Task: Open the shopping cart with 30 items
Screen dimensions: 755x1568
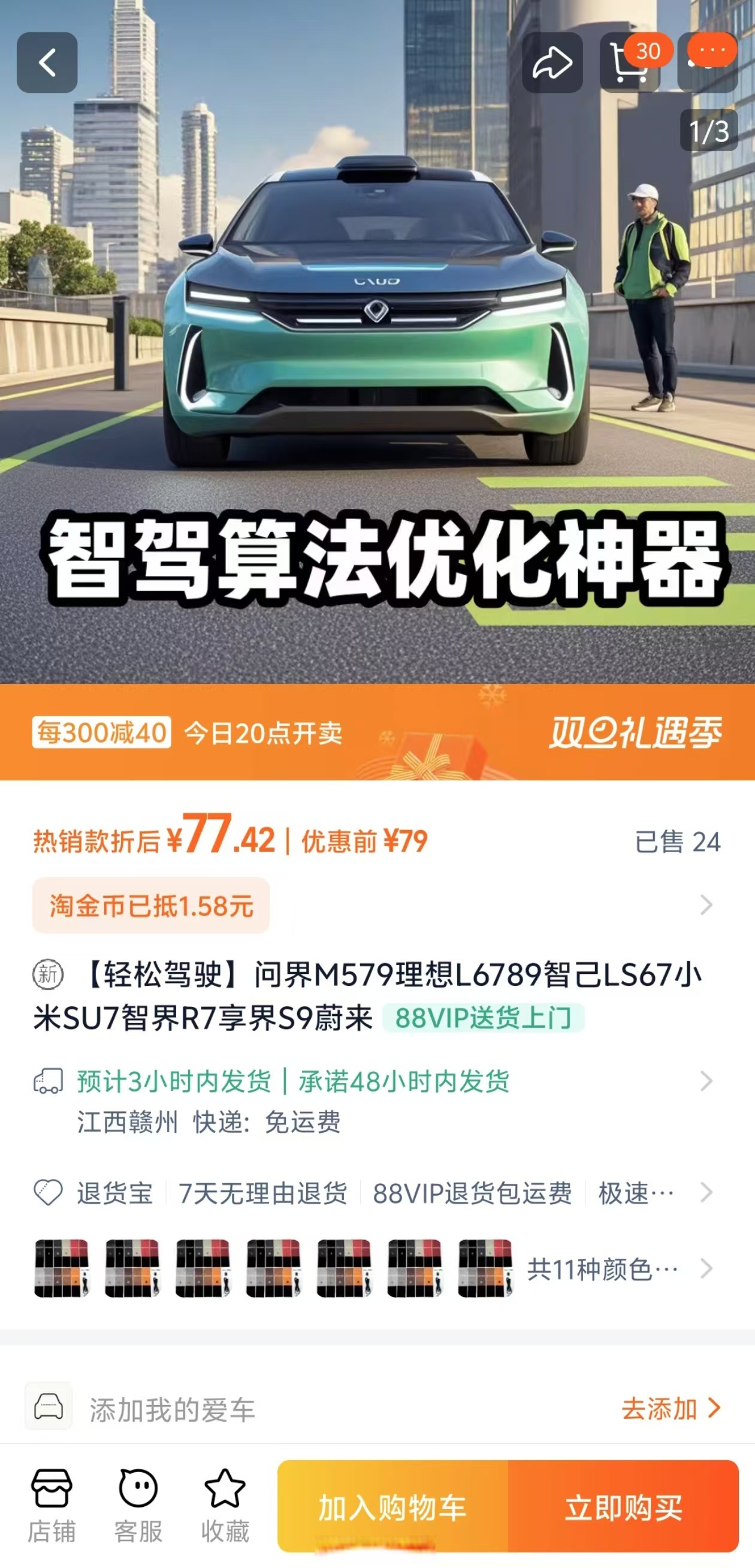Action: [x=629, y=64]
